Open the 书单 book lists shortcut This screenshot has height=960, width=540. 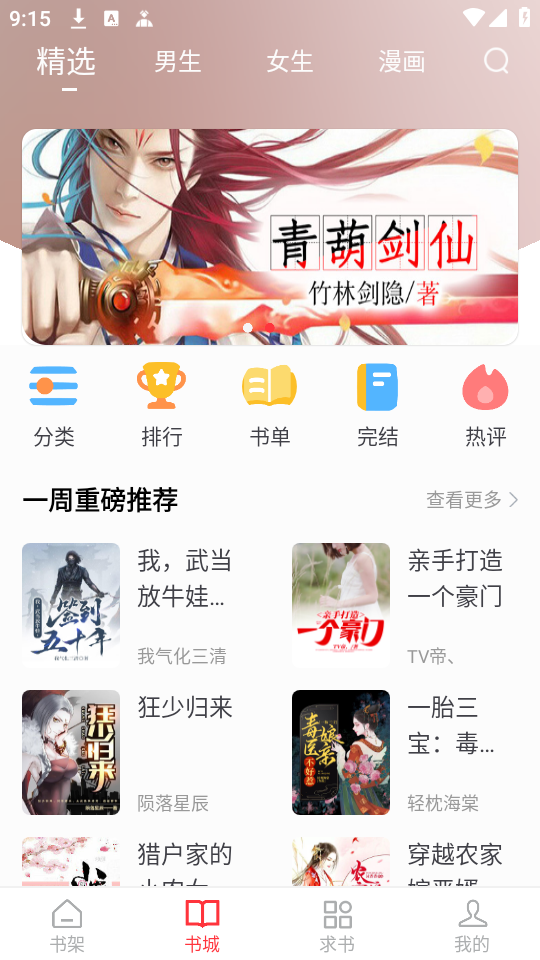point(269,405)
